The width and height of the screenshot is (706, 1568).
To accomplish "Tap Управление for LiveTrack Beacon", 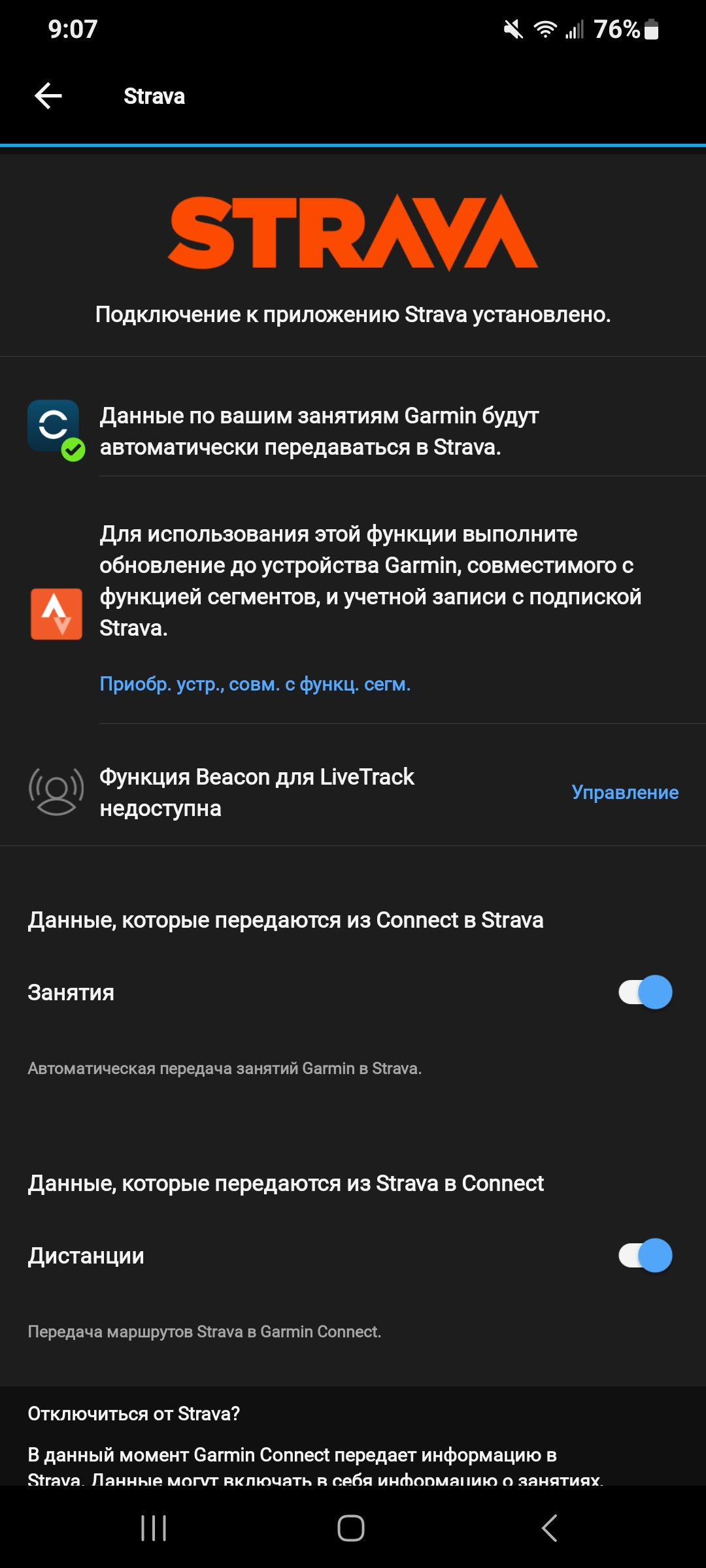I will pos(624,792).
